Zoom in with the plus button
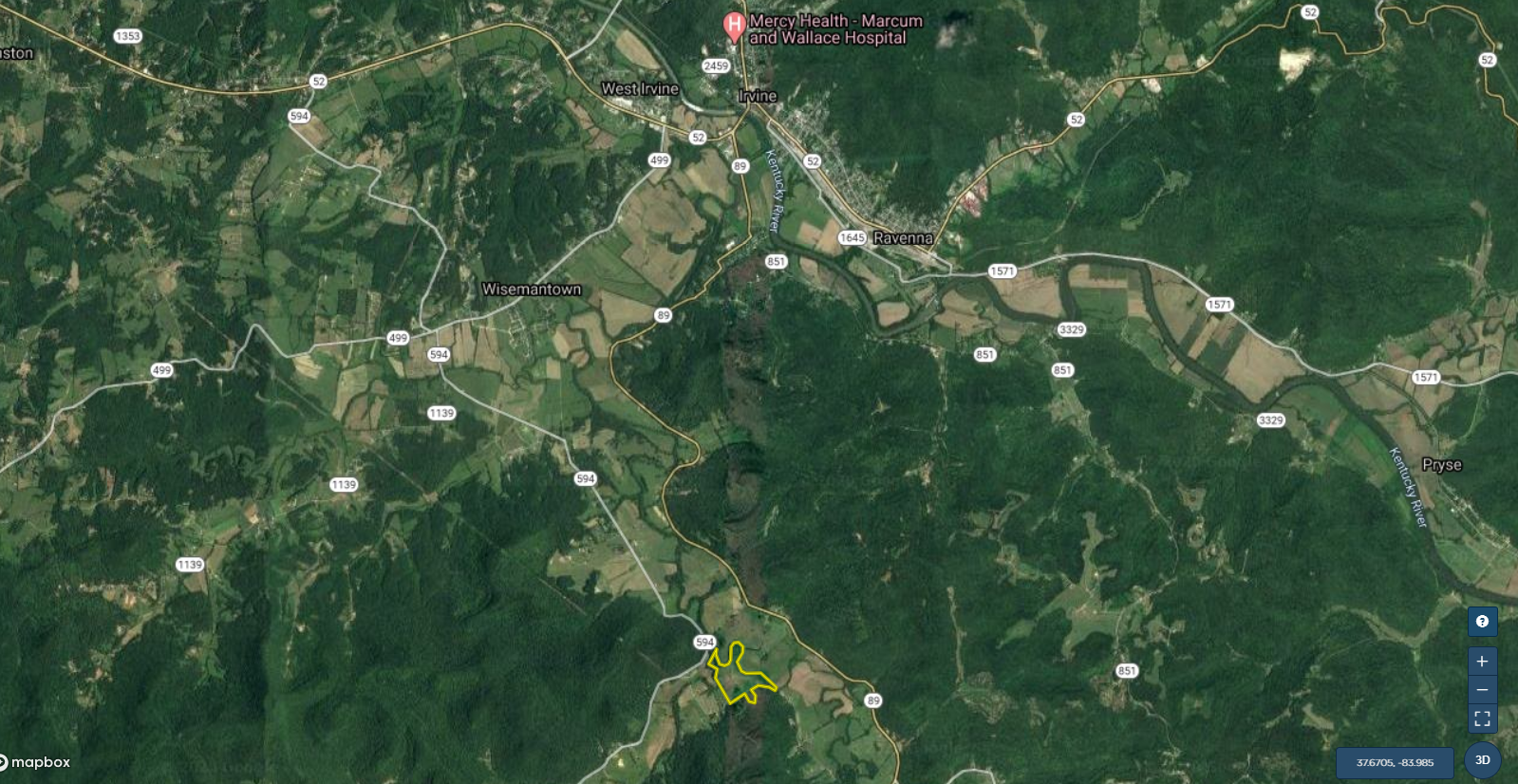Screen dimensions: 1518x784 [x=1482, y=662]
